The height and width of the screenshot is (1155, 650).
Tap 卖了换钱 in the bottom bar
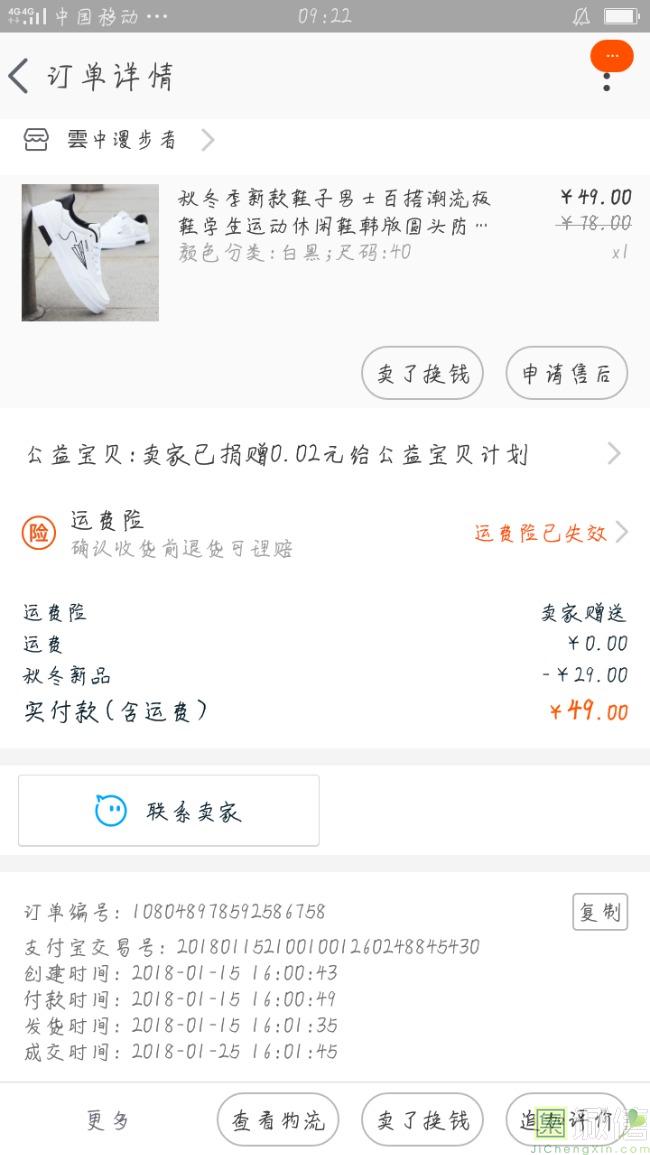pos(422,1120)
